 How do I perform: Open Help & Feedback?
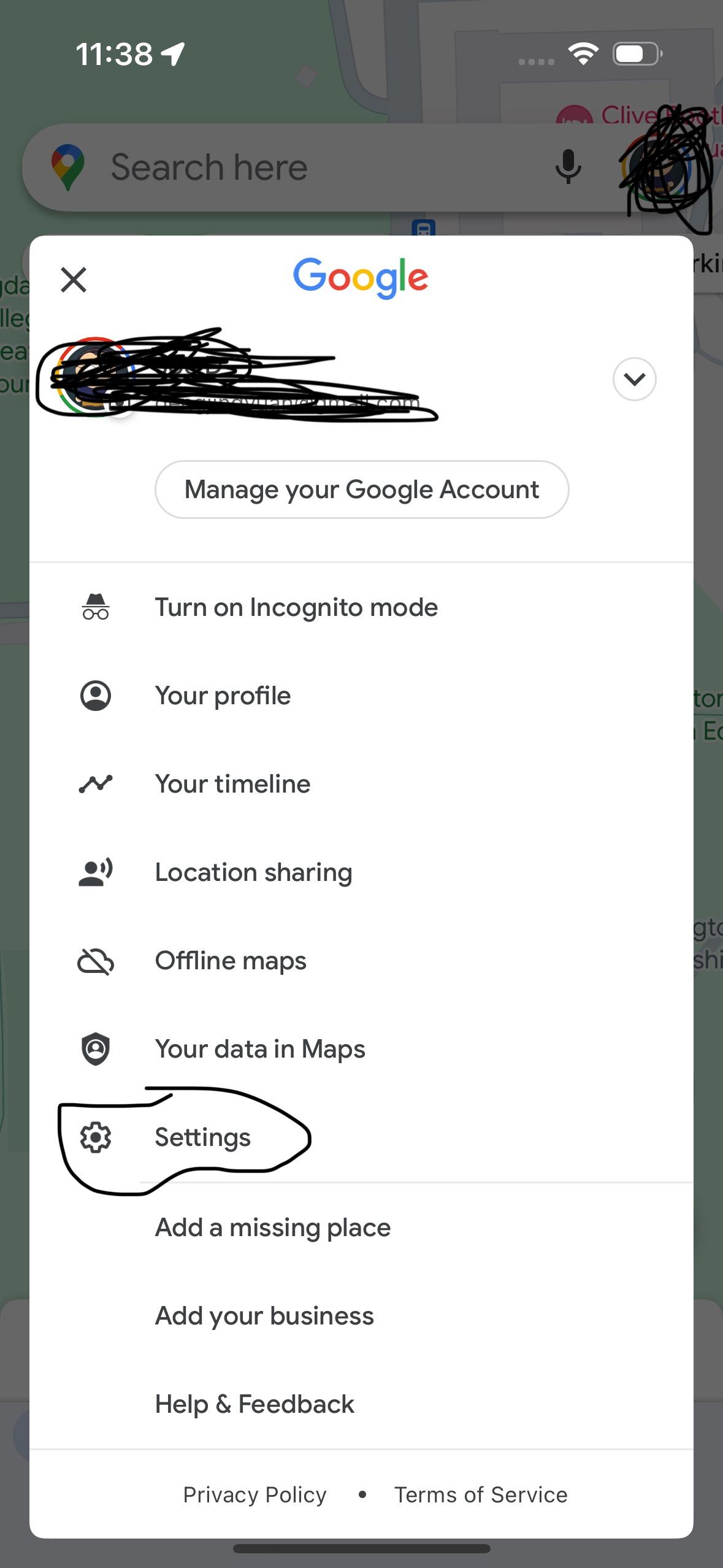pos(254,1404)
